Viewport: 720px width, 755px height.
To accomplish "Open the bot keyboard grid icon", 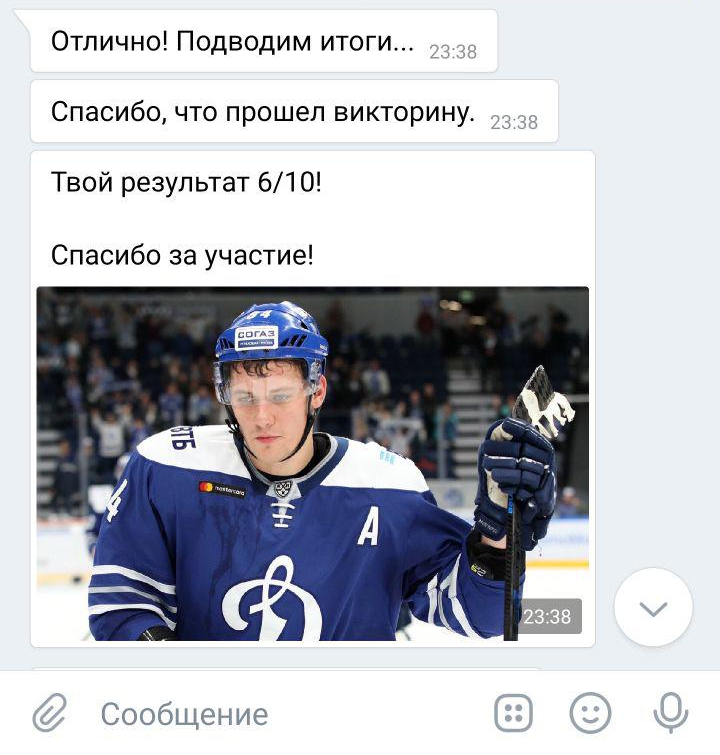I will click(514, 714).
